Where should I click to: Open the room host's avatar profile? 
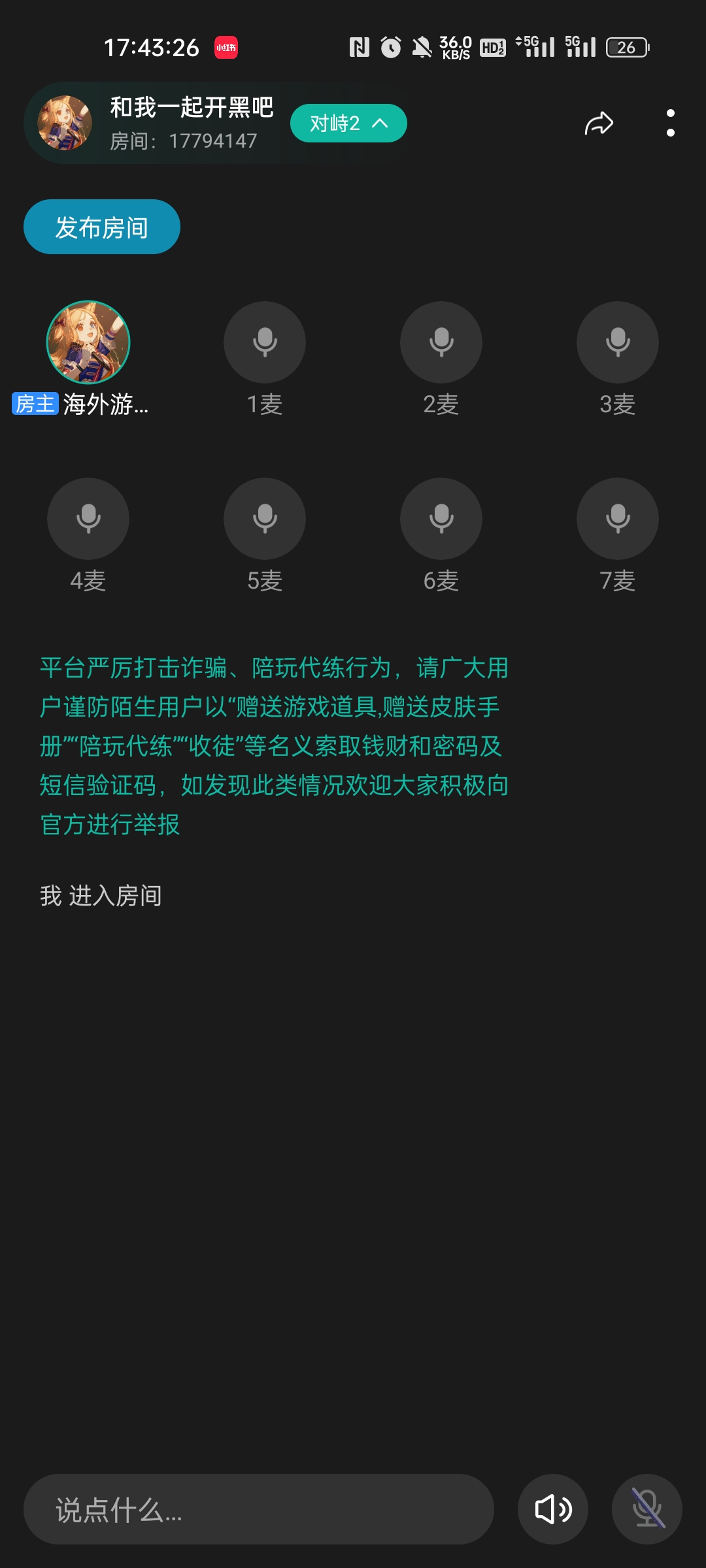coord(88,342)
